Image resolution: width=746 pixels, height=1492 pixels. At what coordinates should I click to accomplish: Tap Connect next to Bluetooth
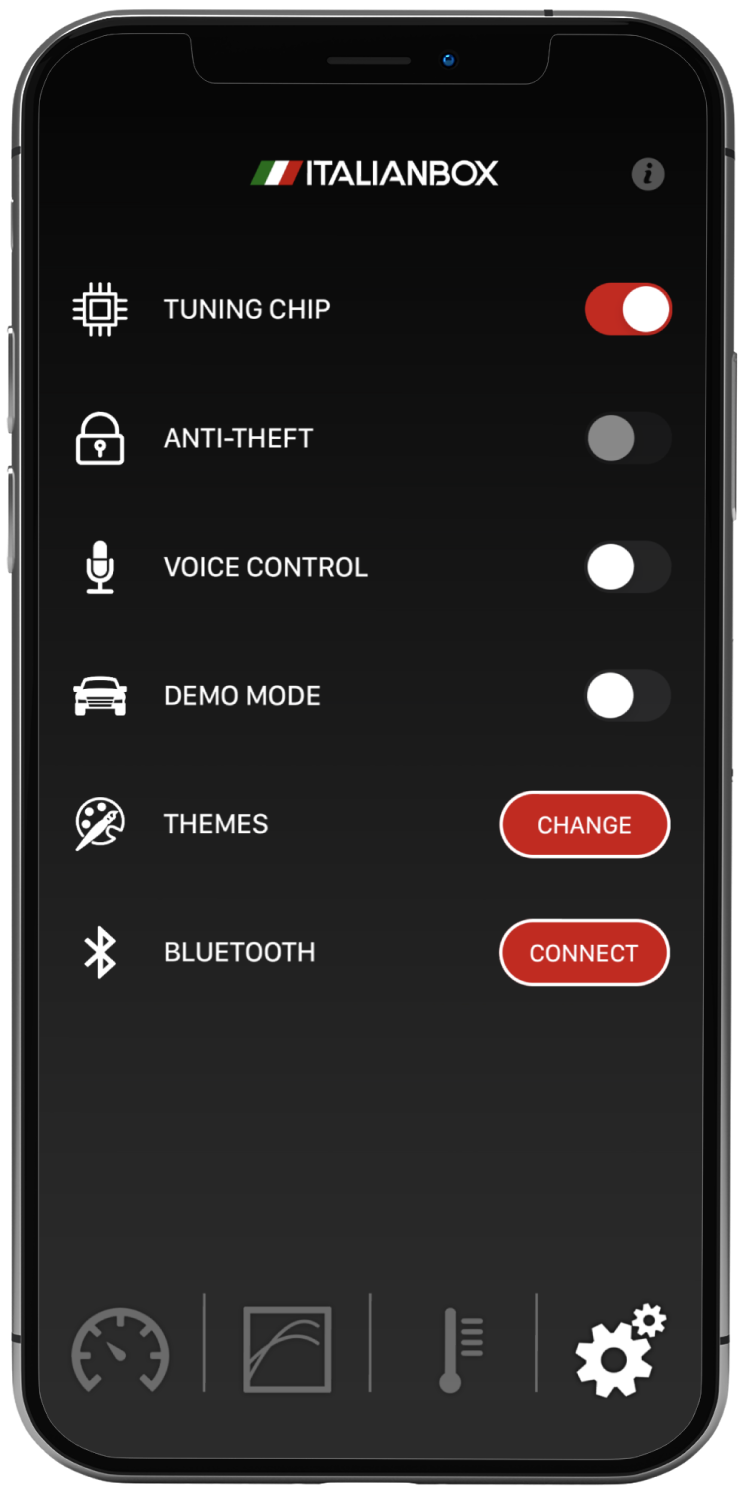coord(584,953)
